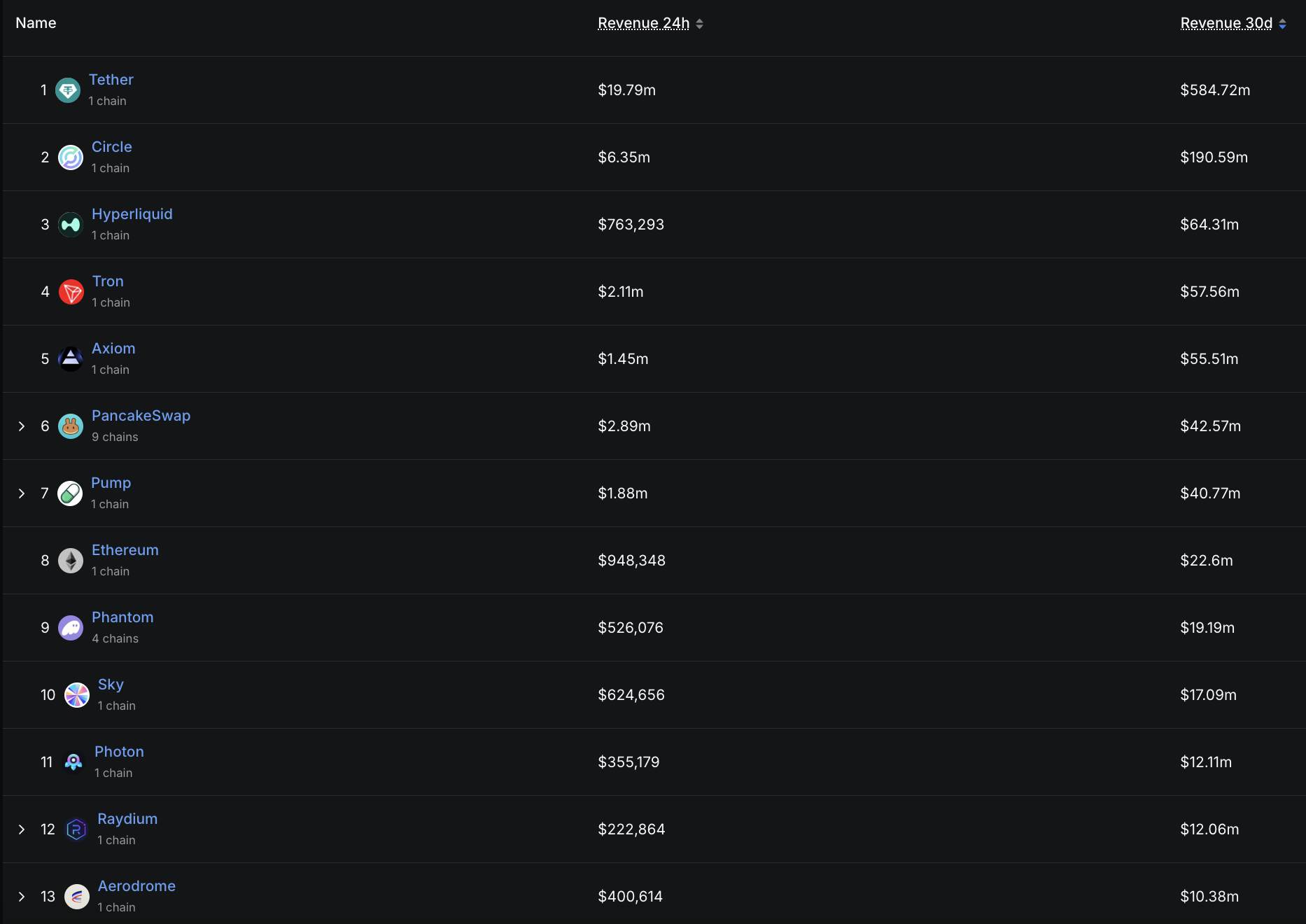This screenshot has width=1306, height=924.
Task: Open the Sky protocol link
Action: [111, 685]
